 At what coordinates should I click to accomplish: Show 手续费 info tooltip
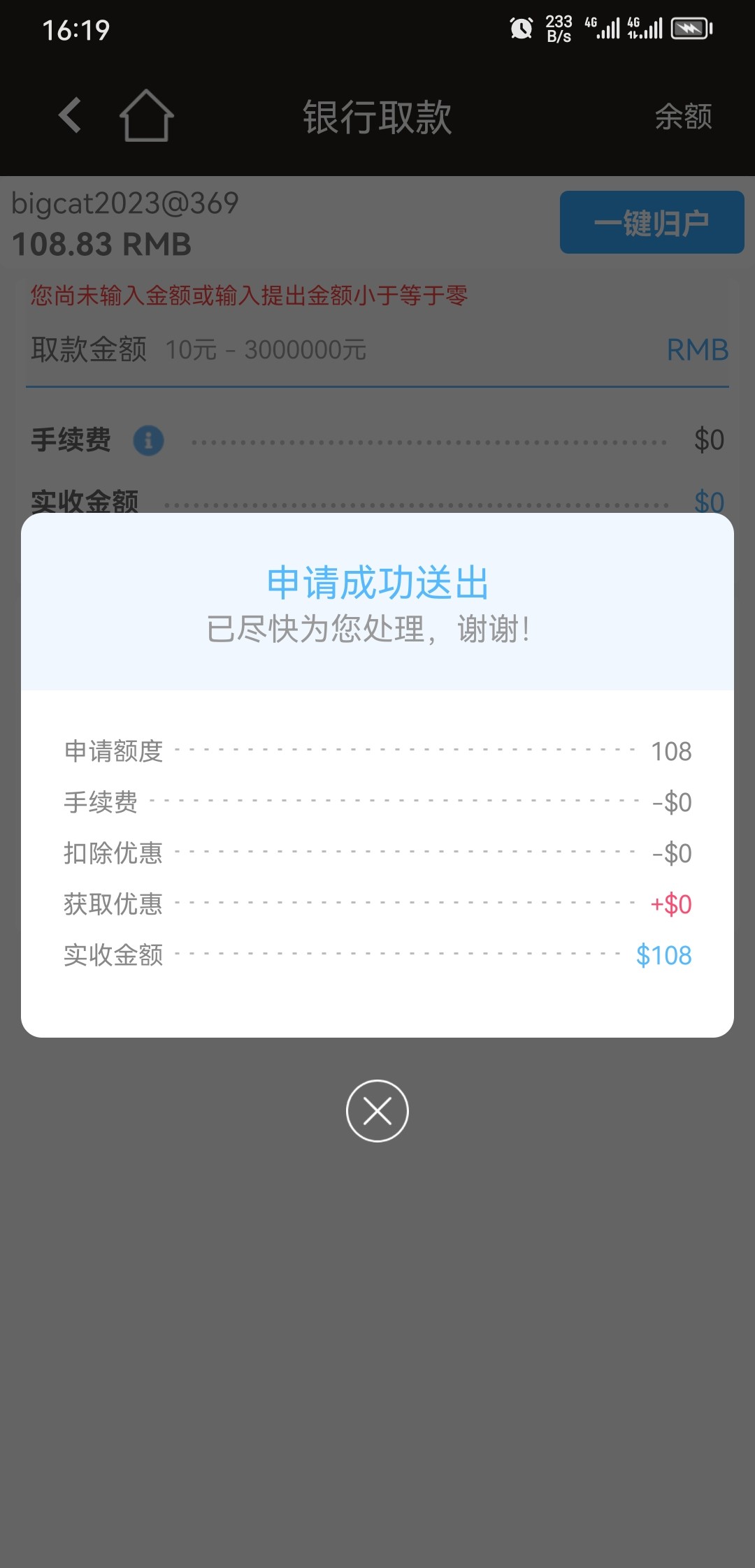pyautogui.click(x=148, y=441)
